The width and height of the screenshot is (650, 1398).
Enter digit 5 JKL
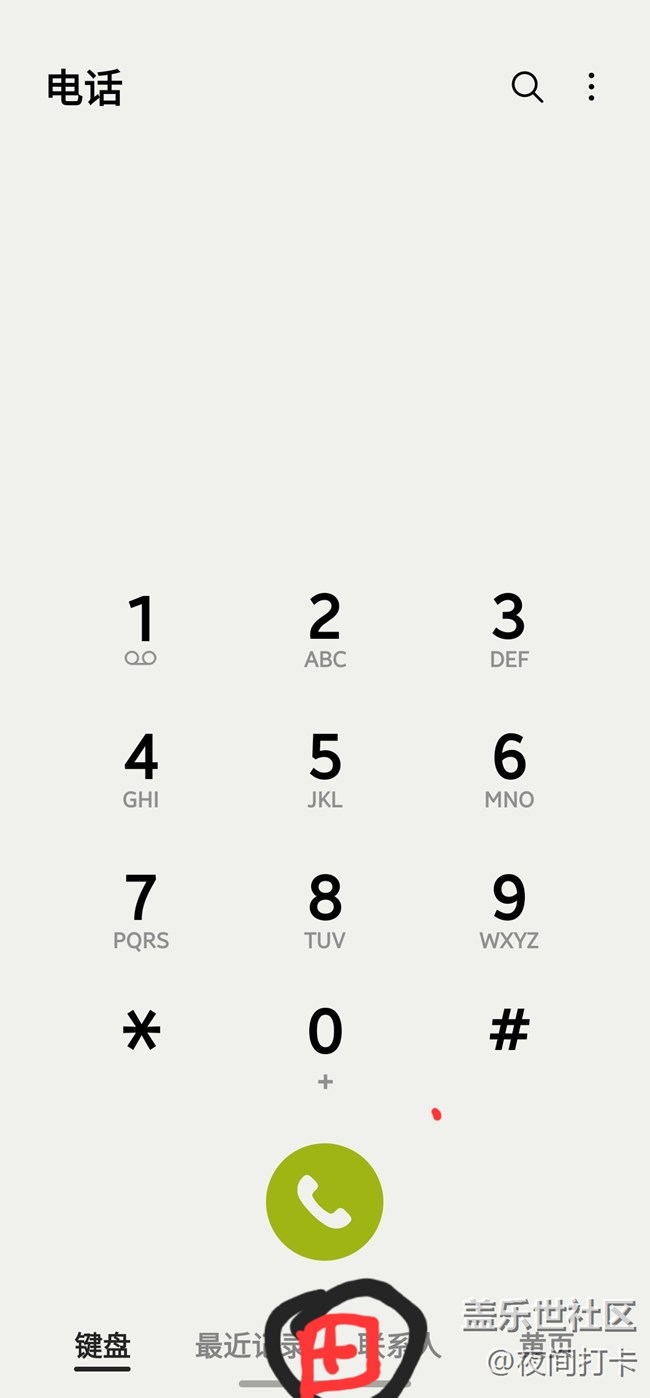(325, 769)
